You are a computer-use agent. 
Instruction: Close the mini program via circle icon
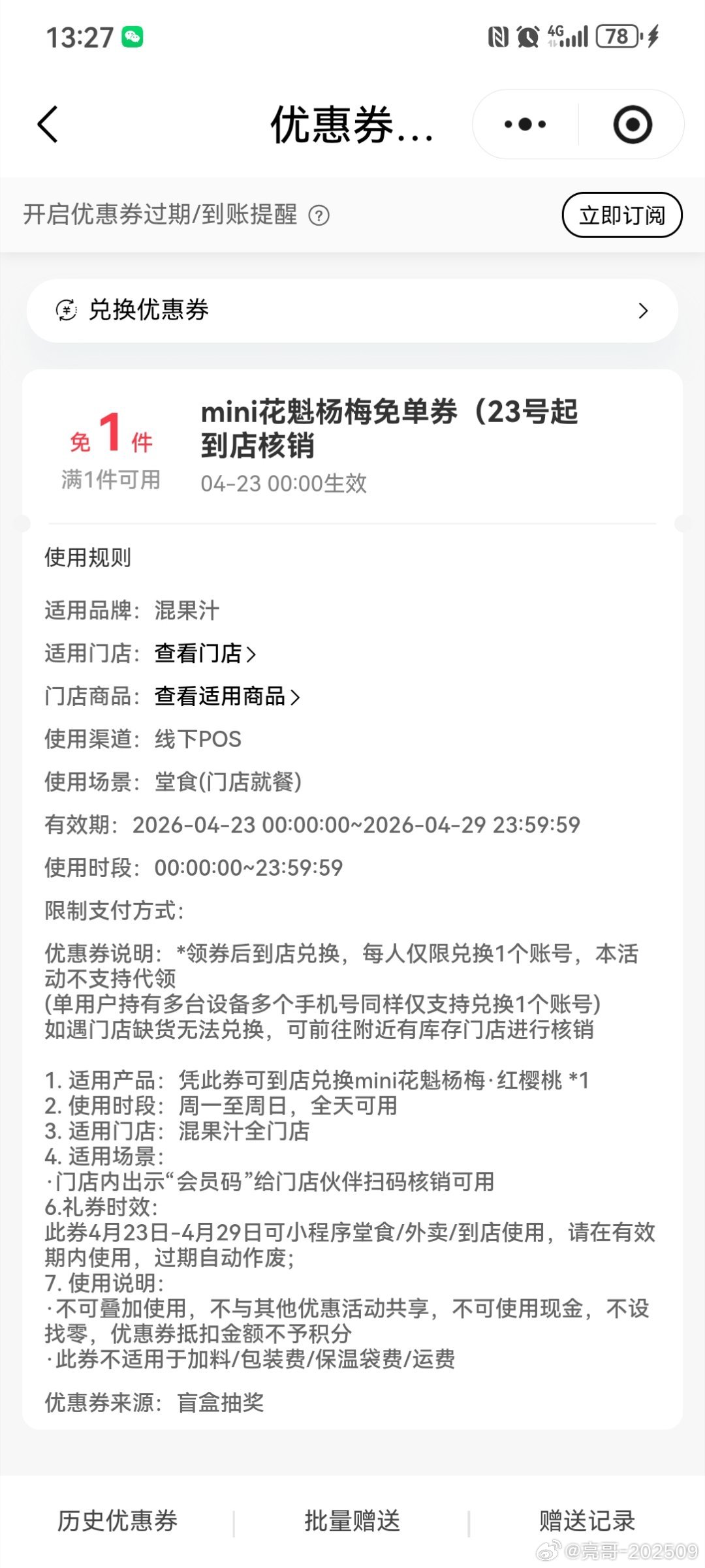[x=632, y=124]
